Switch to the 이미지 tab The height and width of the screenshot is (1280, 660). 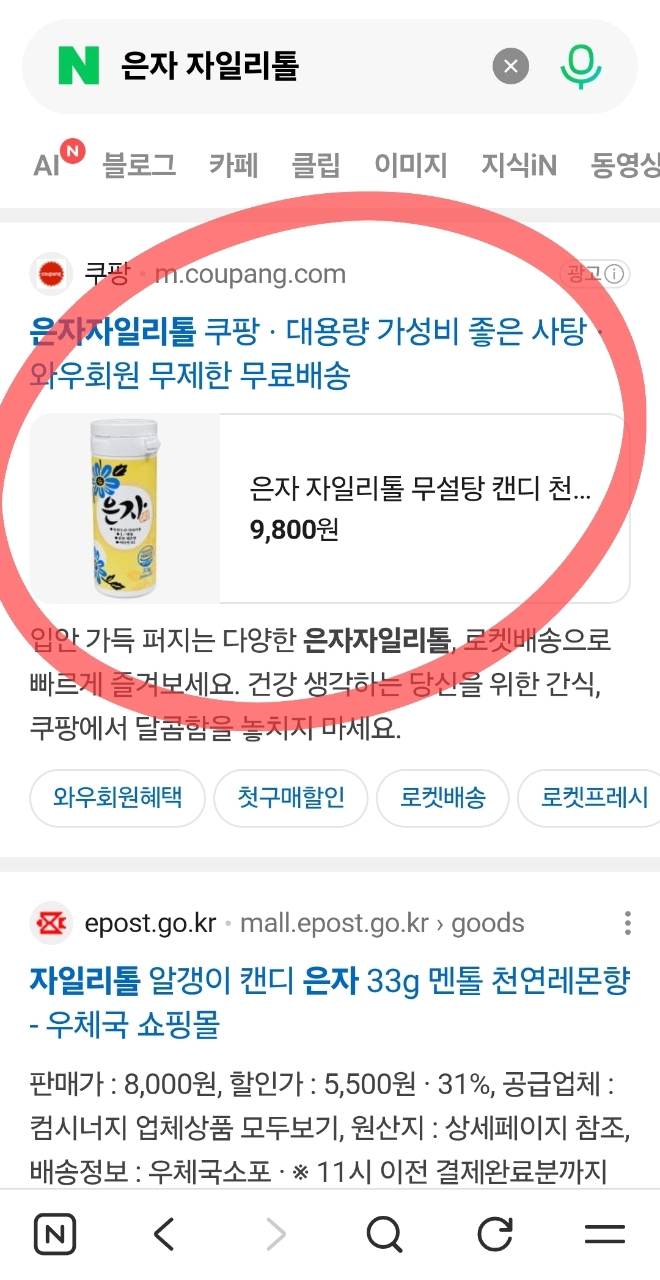coord(411,164)
